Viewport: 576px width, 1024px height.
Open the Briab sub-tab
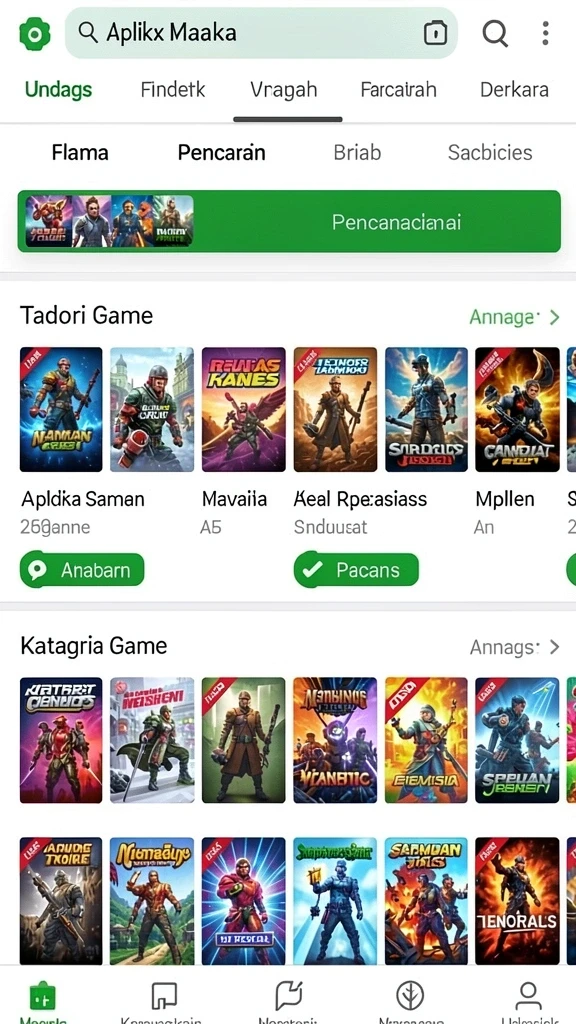point(357,153)
